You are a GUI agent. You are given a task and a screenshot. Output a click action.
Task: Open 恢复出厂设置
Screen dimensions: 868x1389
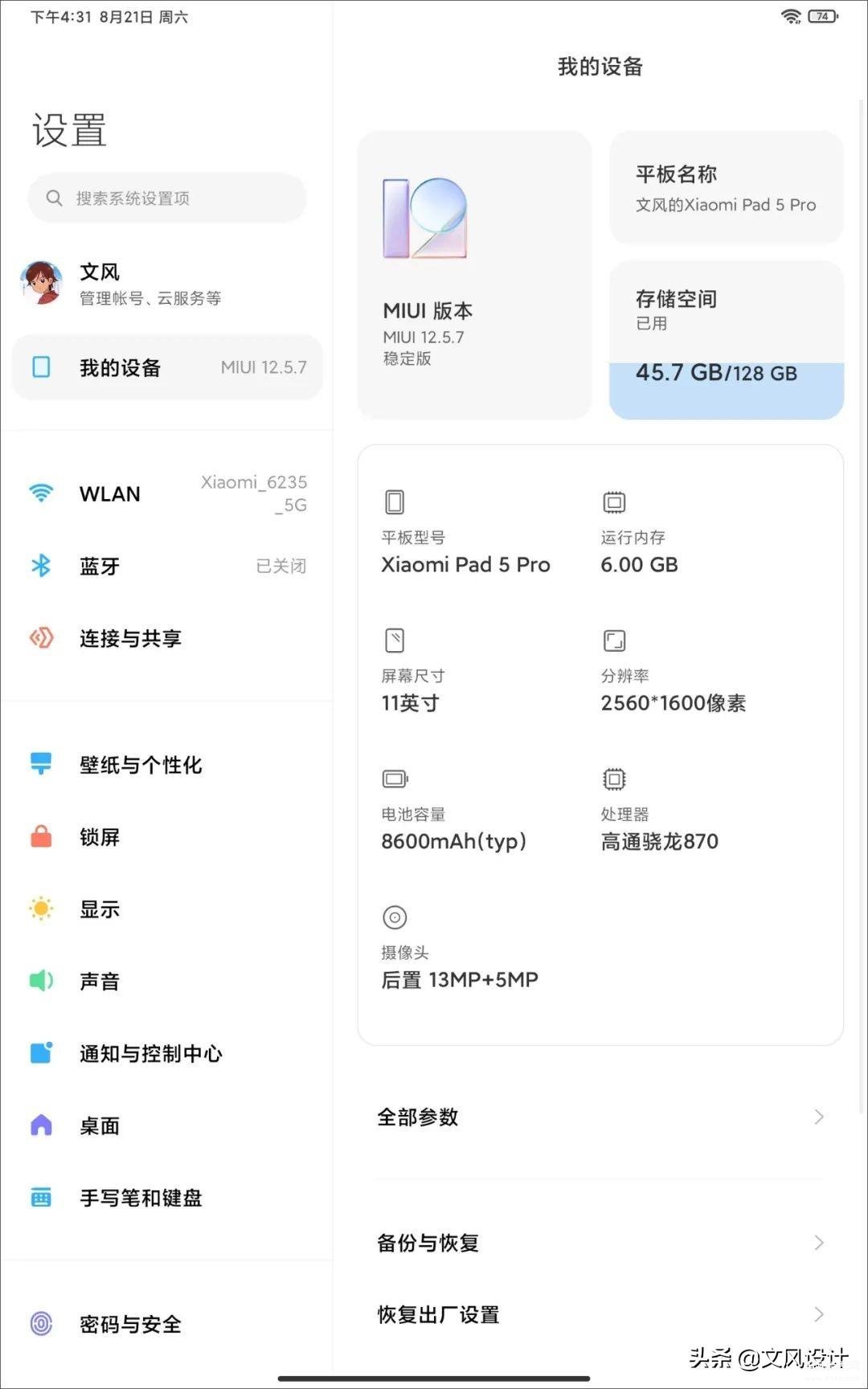(600, 1314)
